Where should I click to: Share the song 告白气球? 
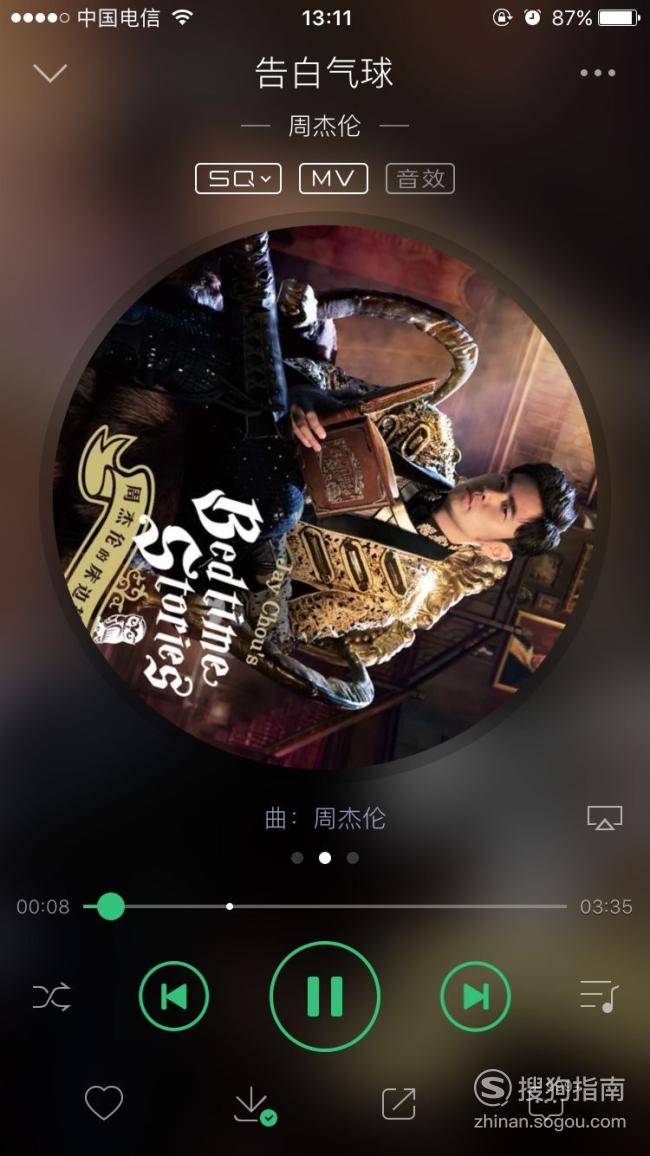[399, 1104]
